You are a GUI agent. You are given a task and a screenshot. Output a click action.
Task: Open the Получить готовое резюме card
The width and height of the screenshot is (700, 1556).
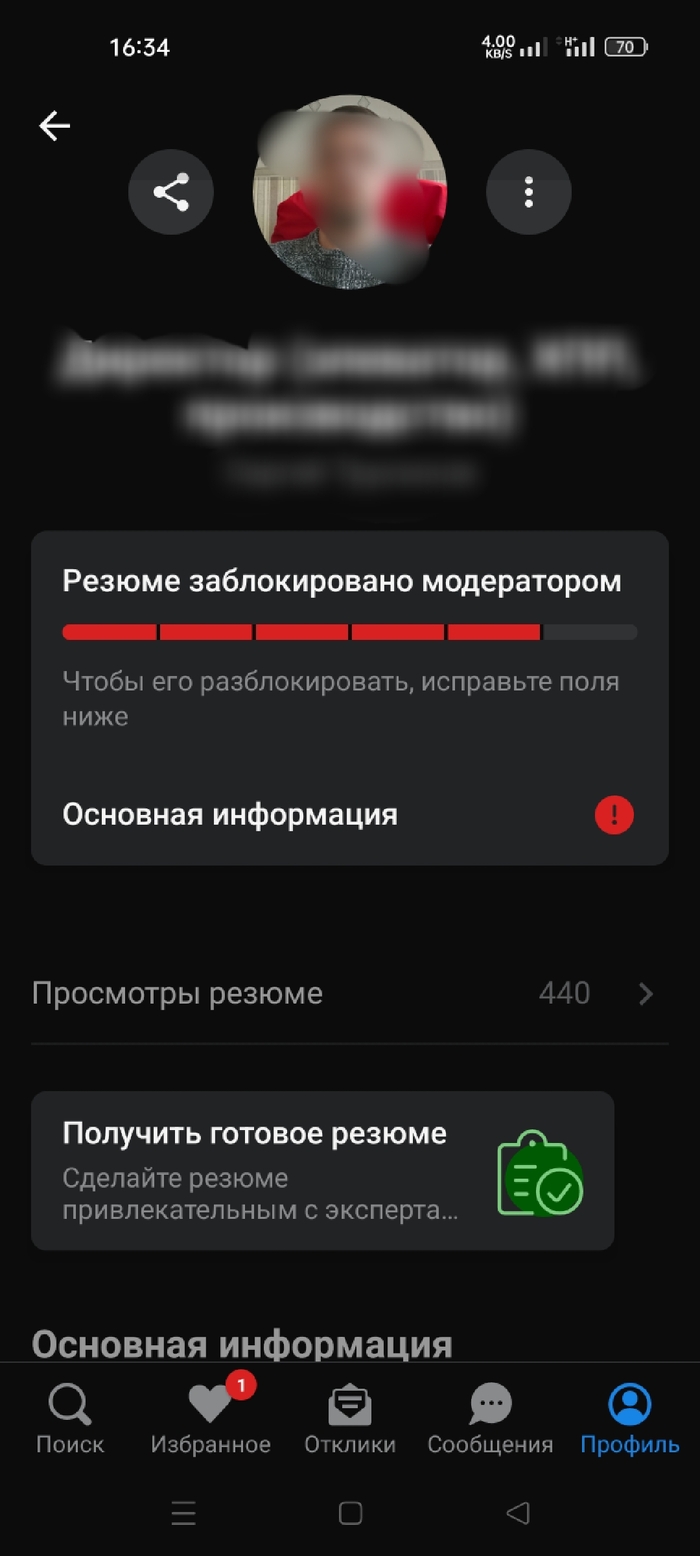tap(322, 1170)
